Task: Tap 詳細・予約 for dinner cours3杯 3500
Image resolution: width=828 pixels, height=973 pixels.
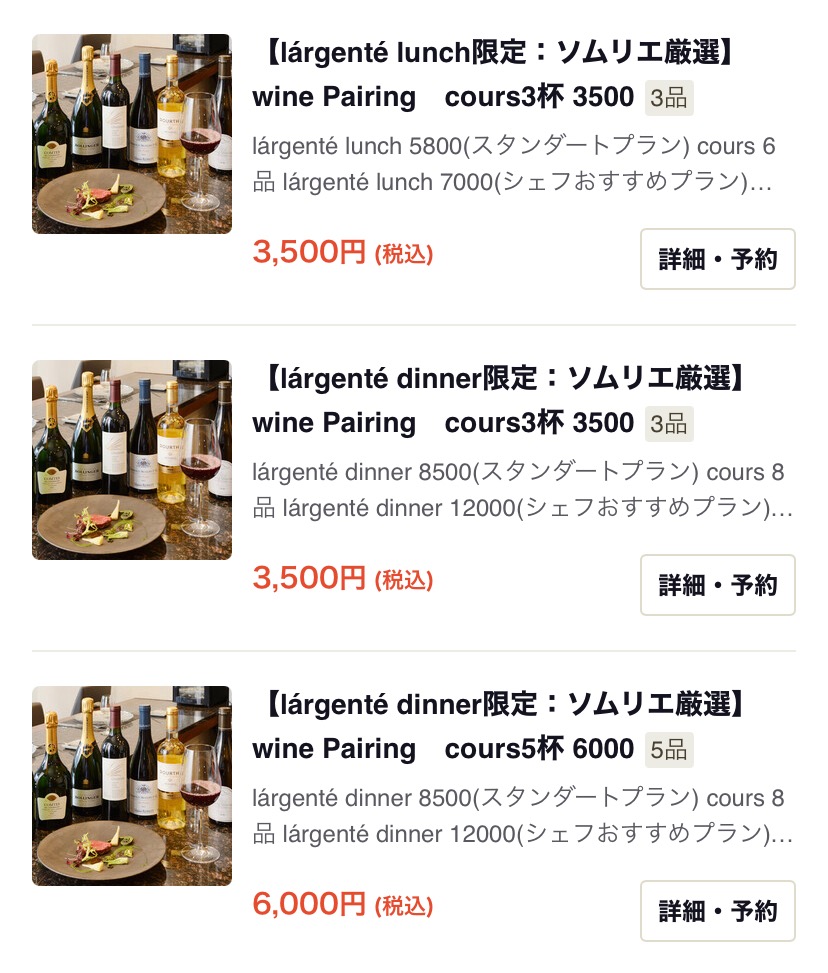Action: pos(717,585)
